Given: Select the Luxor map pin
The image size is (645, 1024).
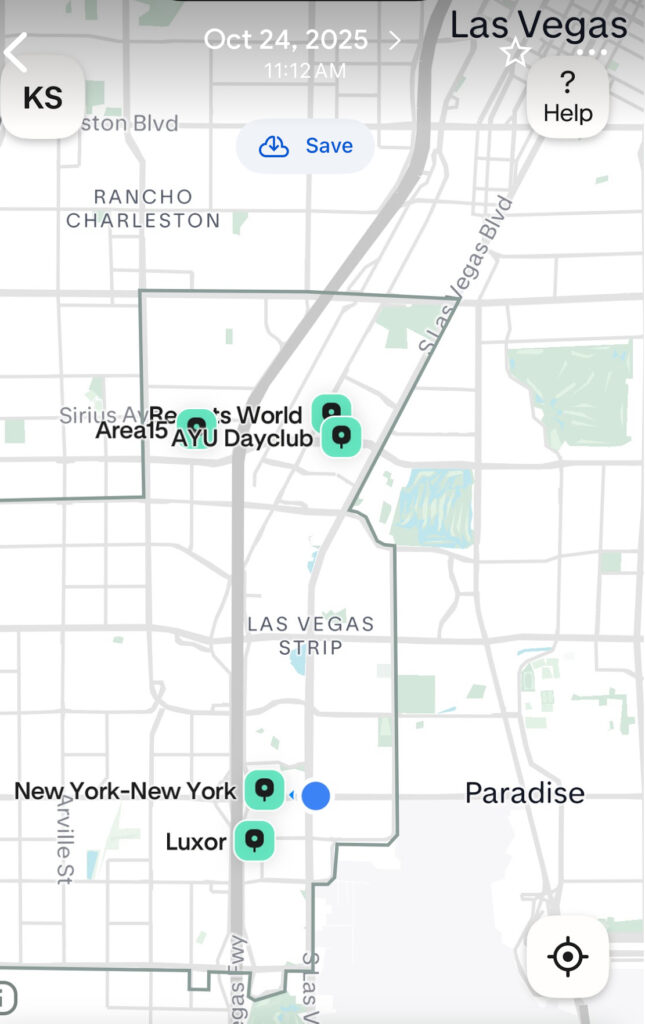Looking at the screenshot, I should click(254, 840).
